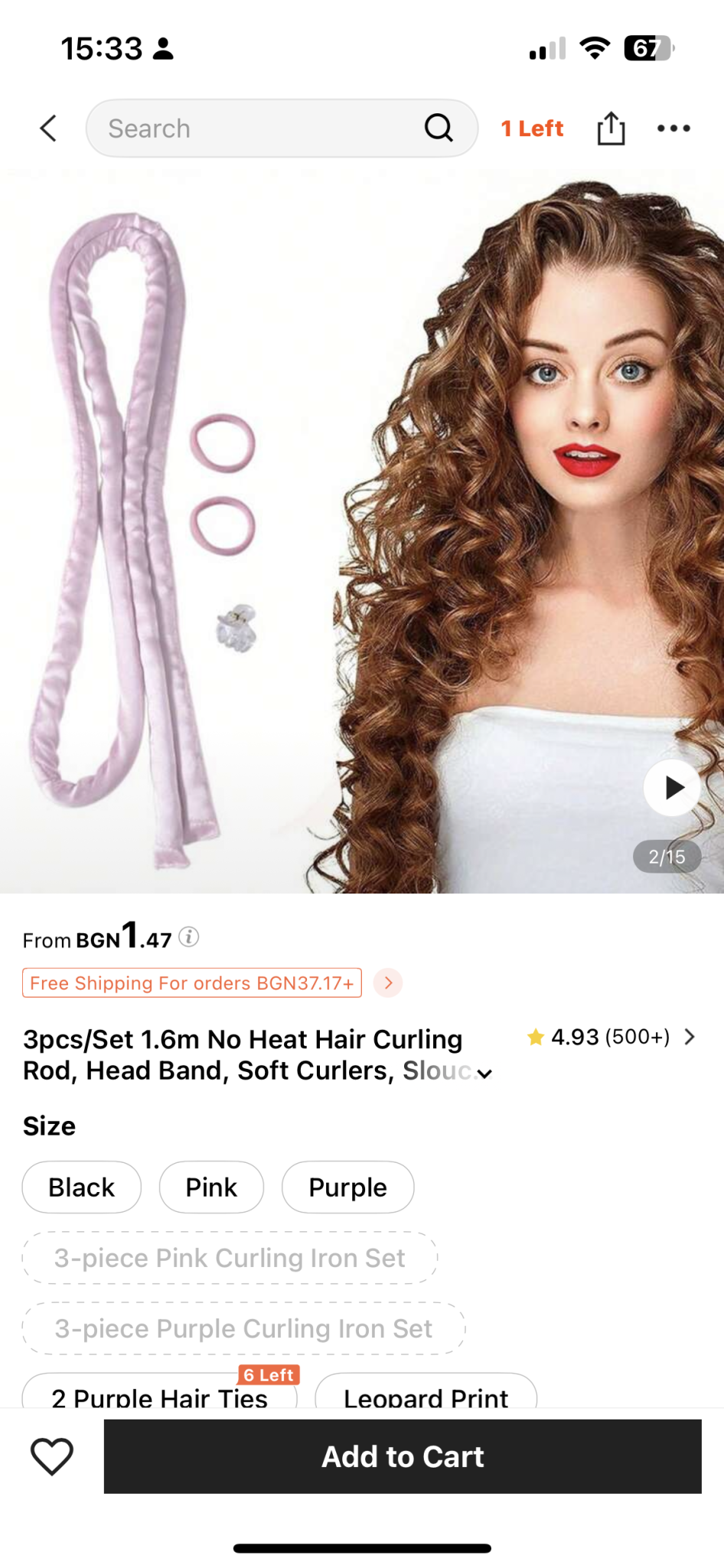Choose the Pink option
Screen dimensions: 724x1568
(211, 1187)
